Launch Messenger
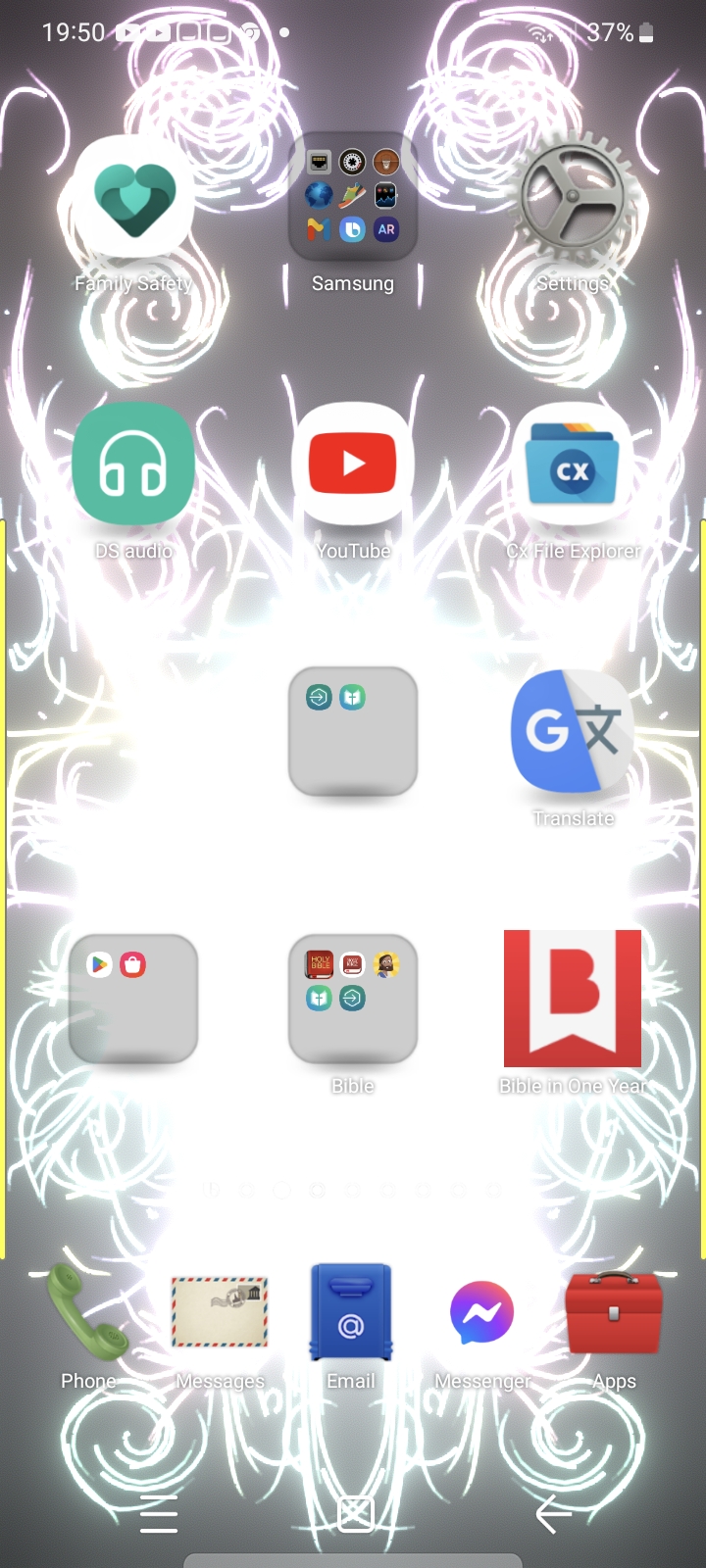706x1568 pixels. pyautogui.click(x=482, y=1313)
